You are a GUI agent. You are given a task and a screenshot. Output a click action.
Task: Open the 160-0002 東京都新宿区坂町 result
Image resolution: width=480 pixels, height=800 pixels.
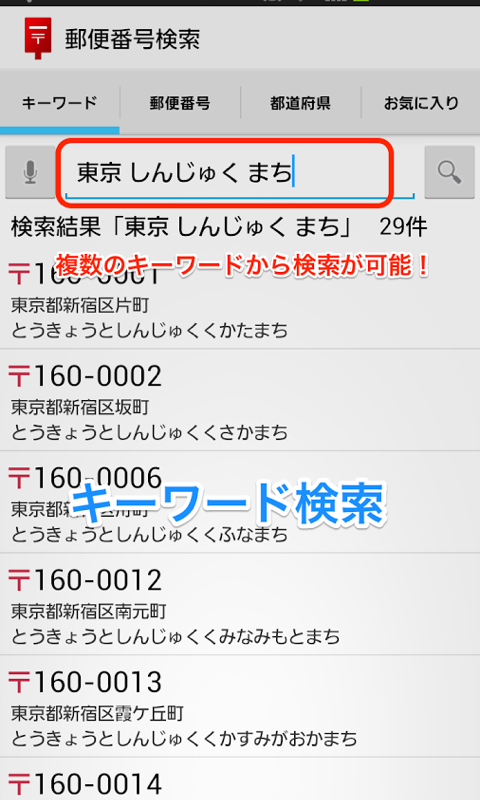click(240, 401)
